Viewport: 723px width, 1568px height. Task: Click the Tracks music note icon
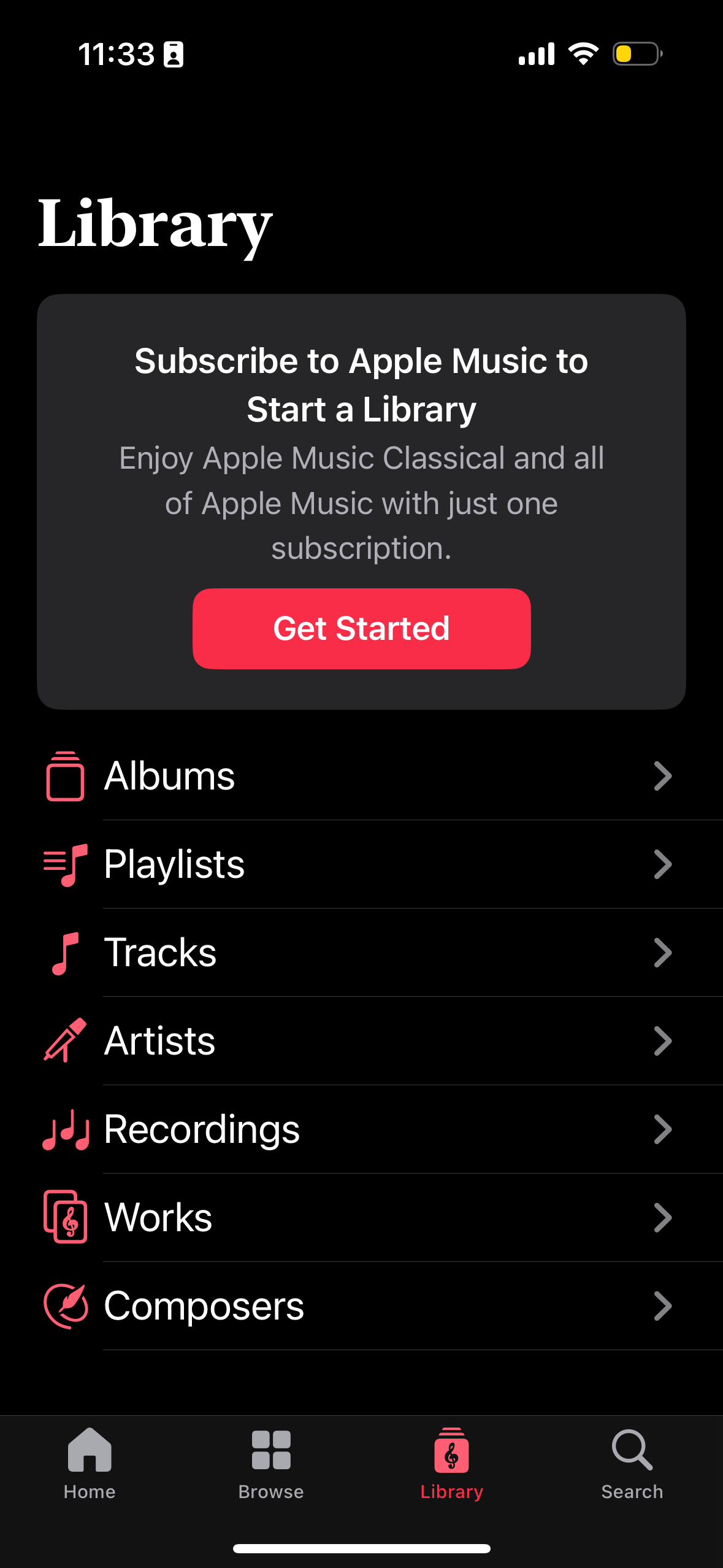66,952
